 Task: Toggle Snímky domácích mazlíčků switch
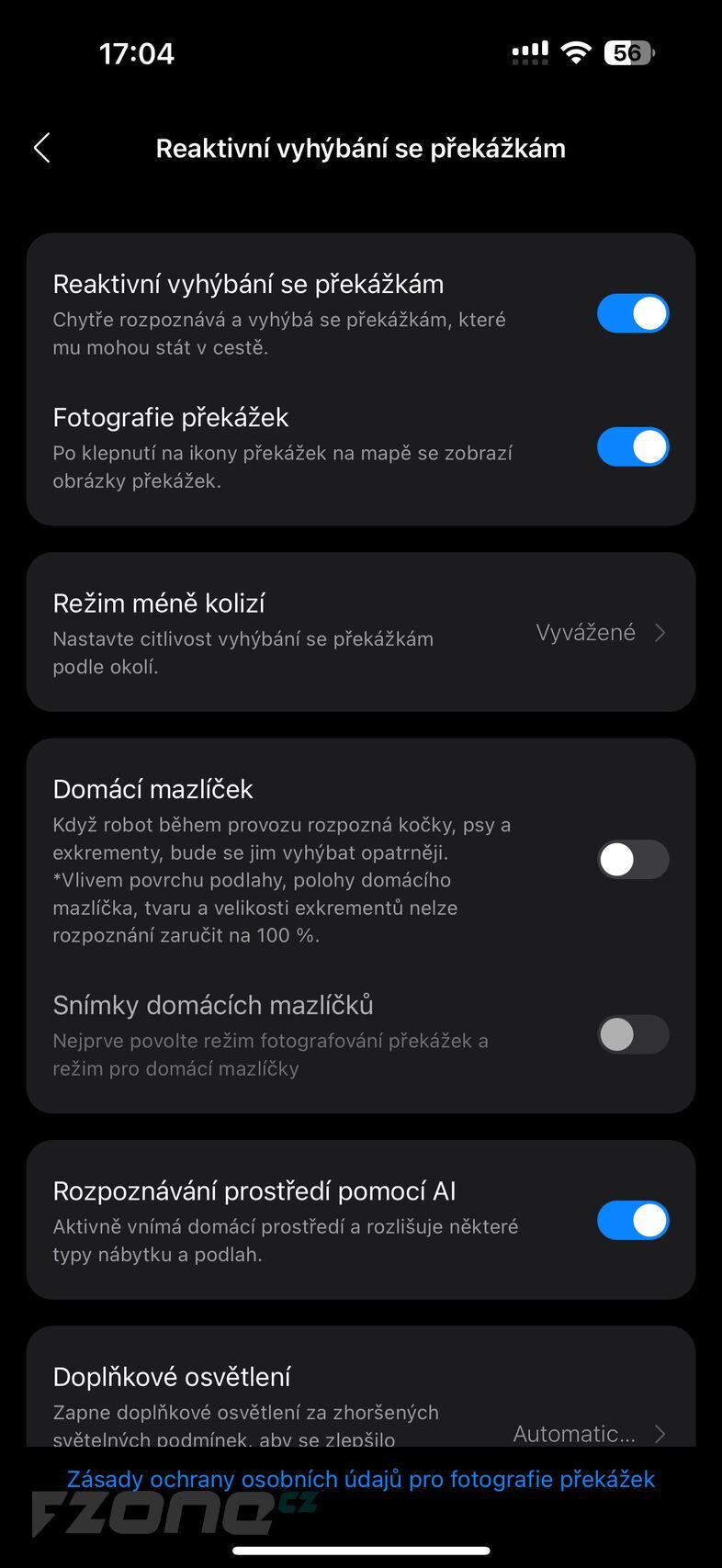632,1034
